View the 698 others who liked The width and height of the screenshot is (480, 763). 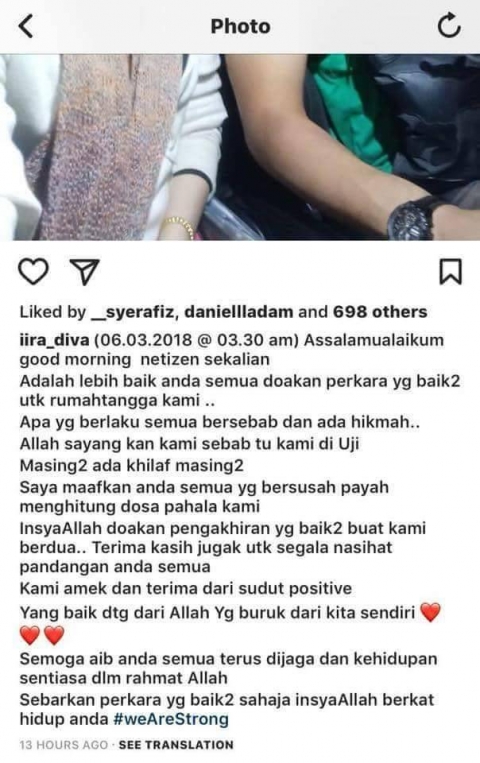click(x=380, y=312)
